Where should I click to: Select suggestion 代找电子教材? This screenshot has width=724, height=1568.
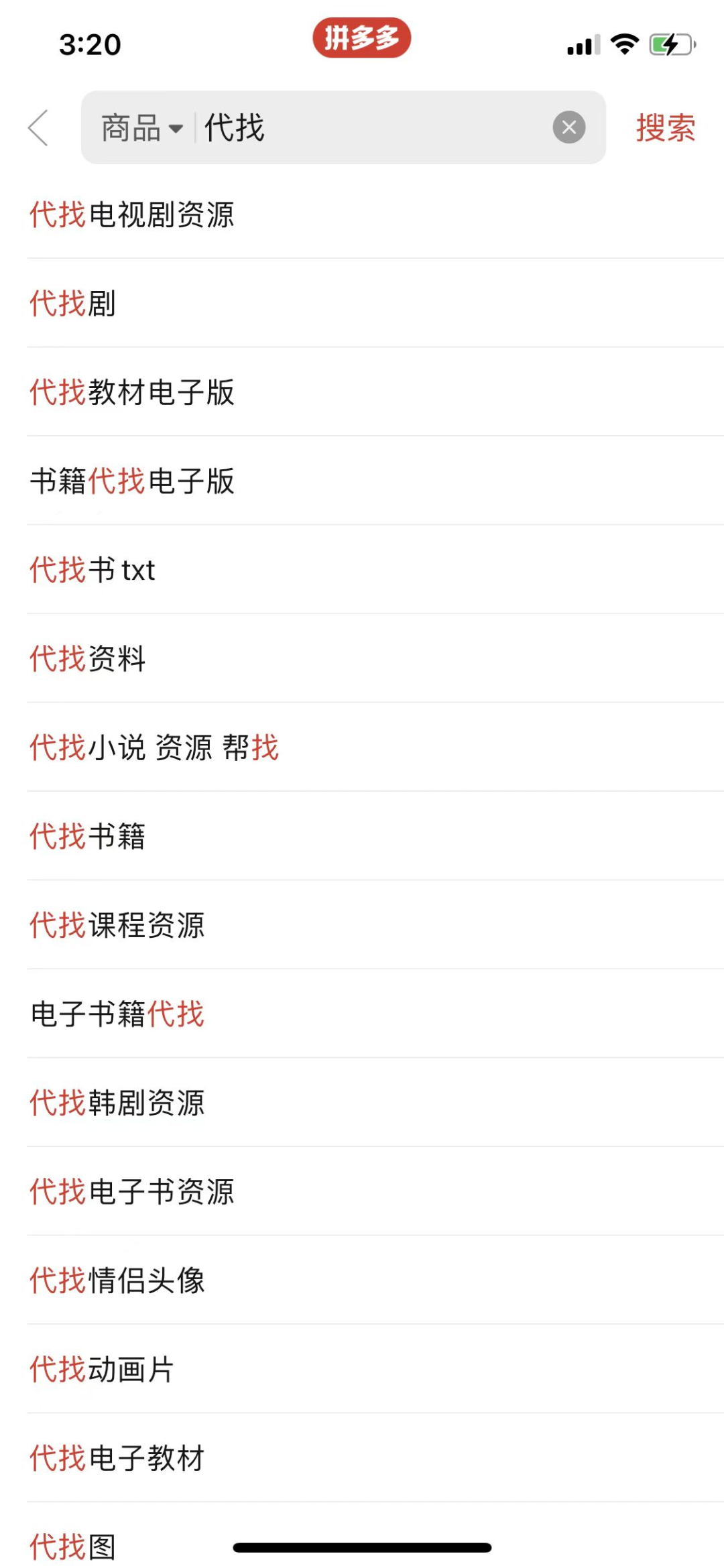tap(118, 1457)
